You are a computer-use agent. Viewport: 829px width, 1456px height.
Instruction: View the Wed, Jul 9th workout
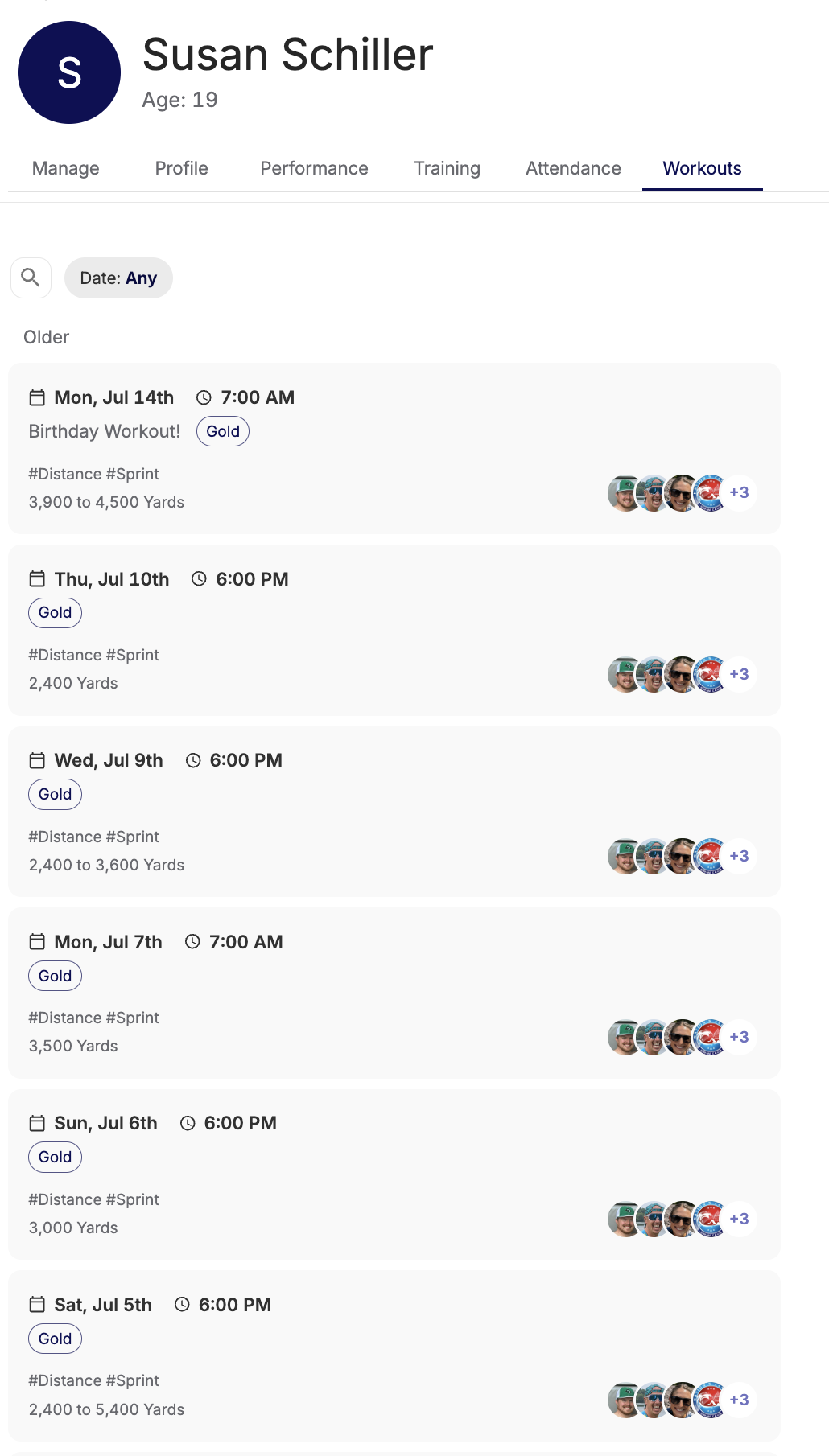pos(394,812)
